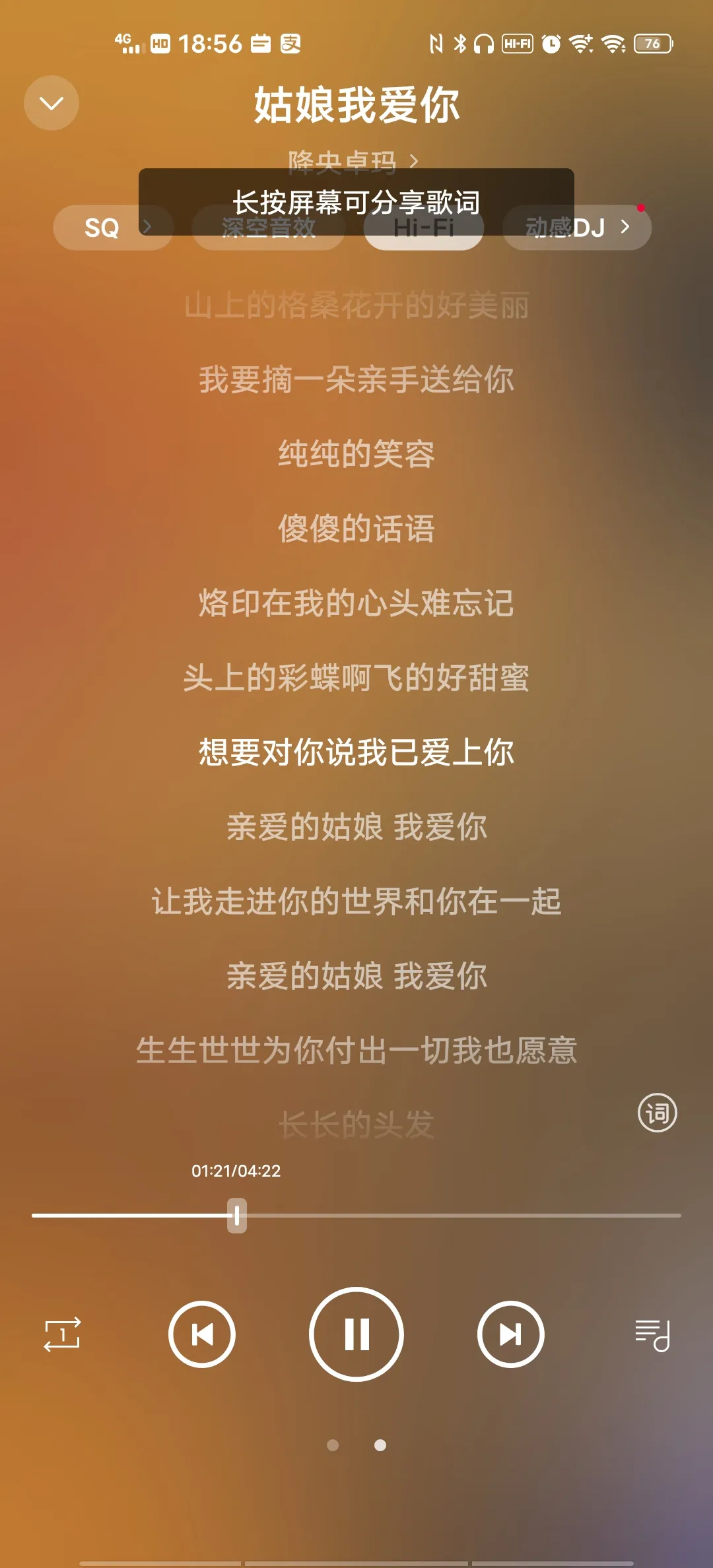713x1568 pixels.
Task: Tap the 词 lyrics settings icon
Action: coord(657,1113)
